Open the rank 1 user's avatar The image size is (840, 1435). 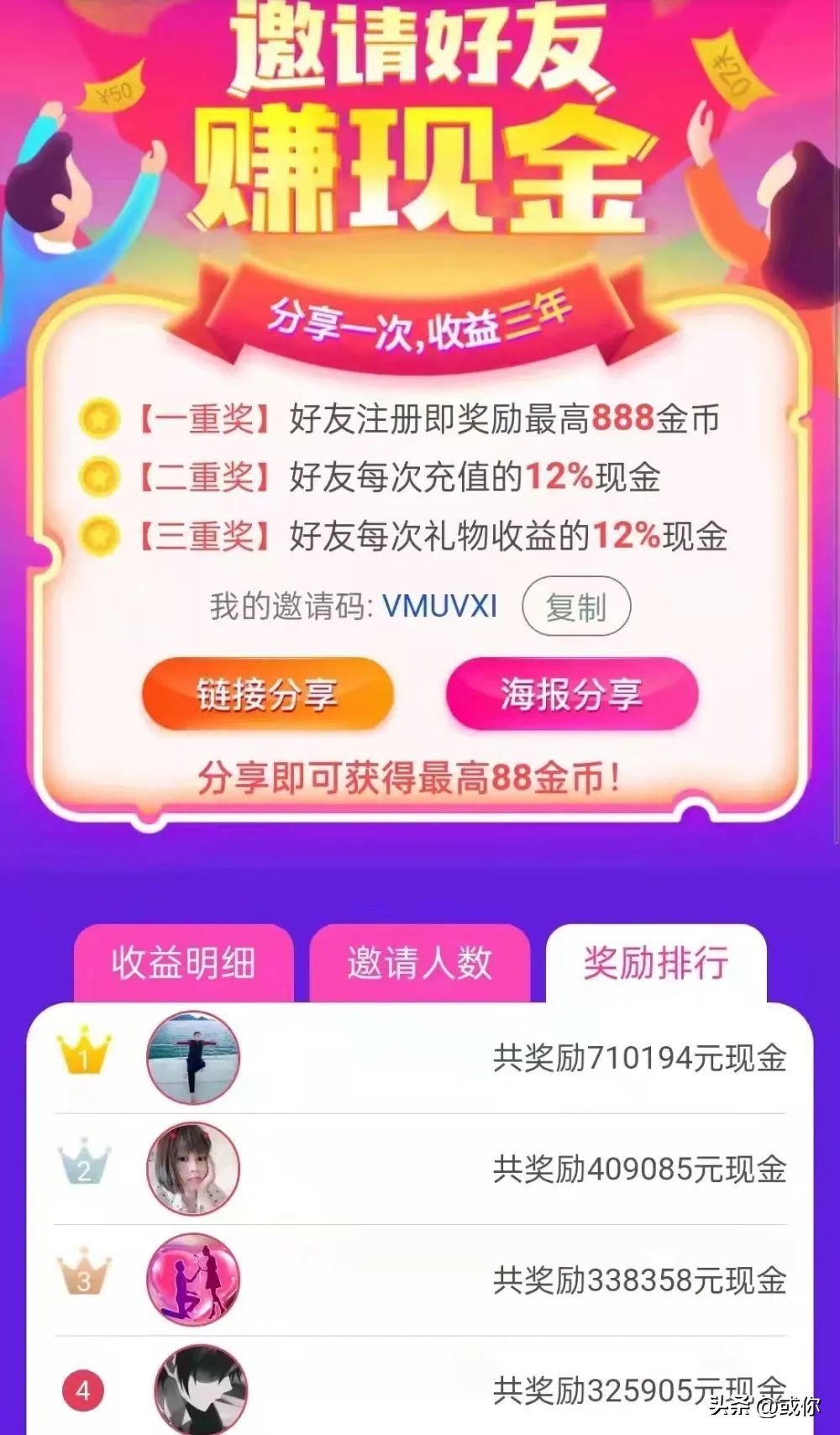[193, 1056]
